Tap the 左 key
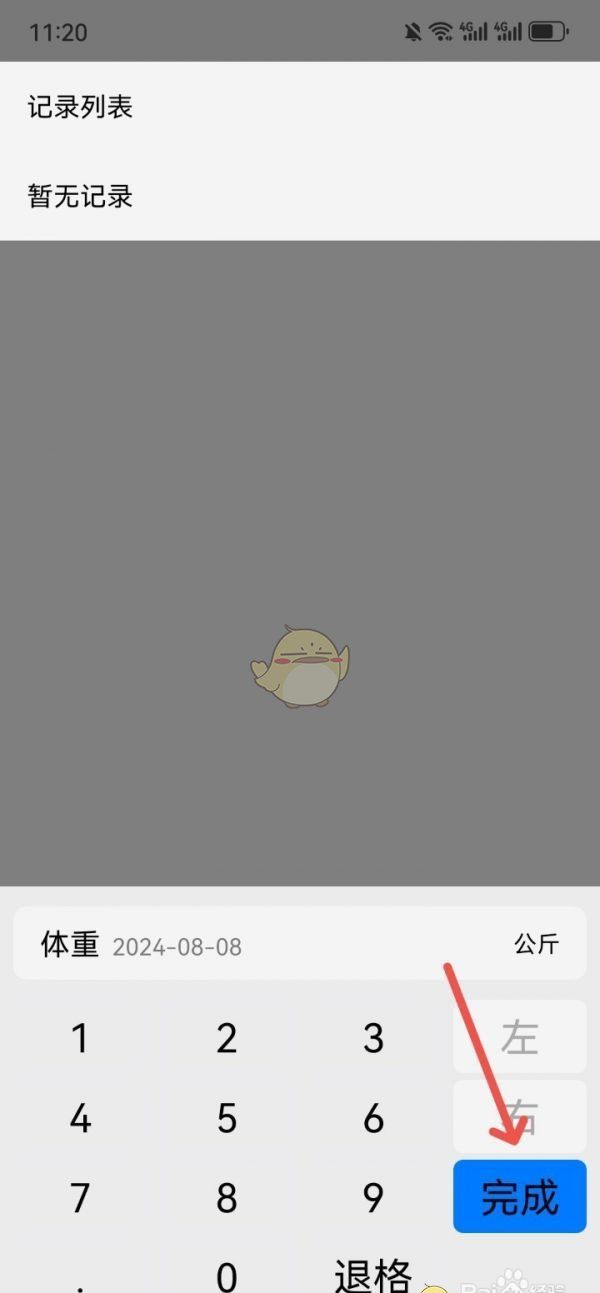Image resolution: width=600 pixels, height=1293 pixels. [x=519, y=1037]
